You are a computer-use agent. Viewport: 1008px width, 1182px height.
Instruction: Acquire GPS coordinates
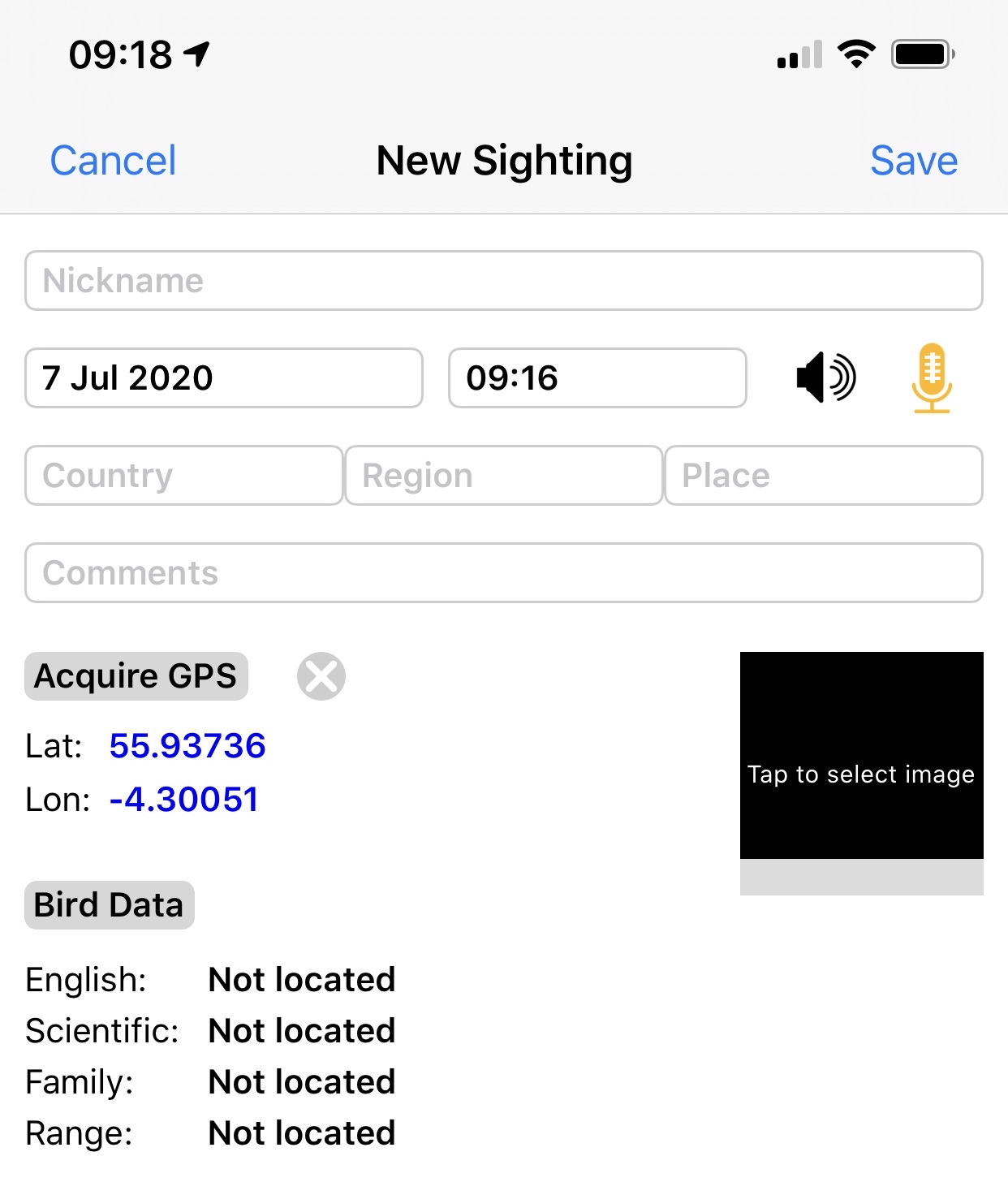coord(136,676)
